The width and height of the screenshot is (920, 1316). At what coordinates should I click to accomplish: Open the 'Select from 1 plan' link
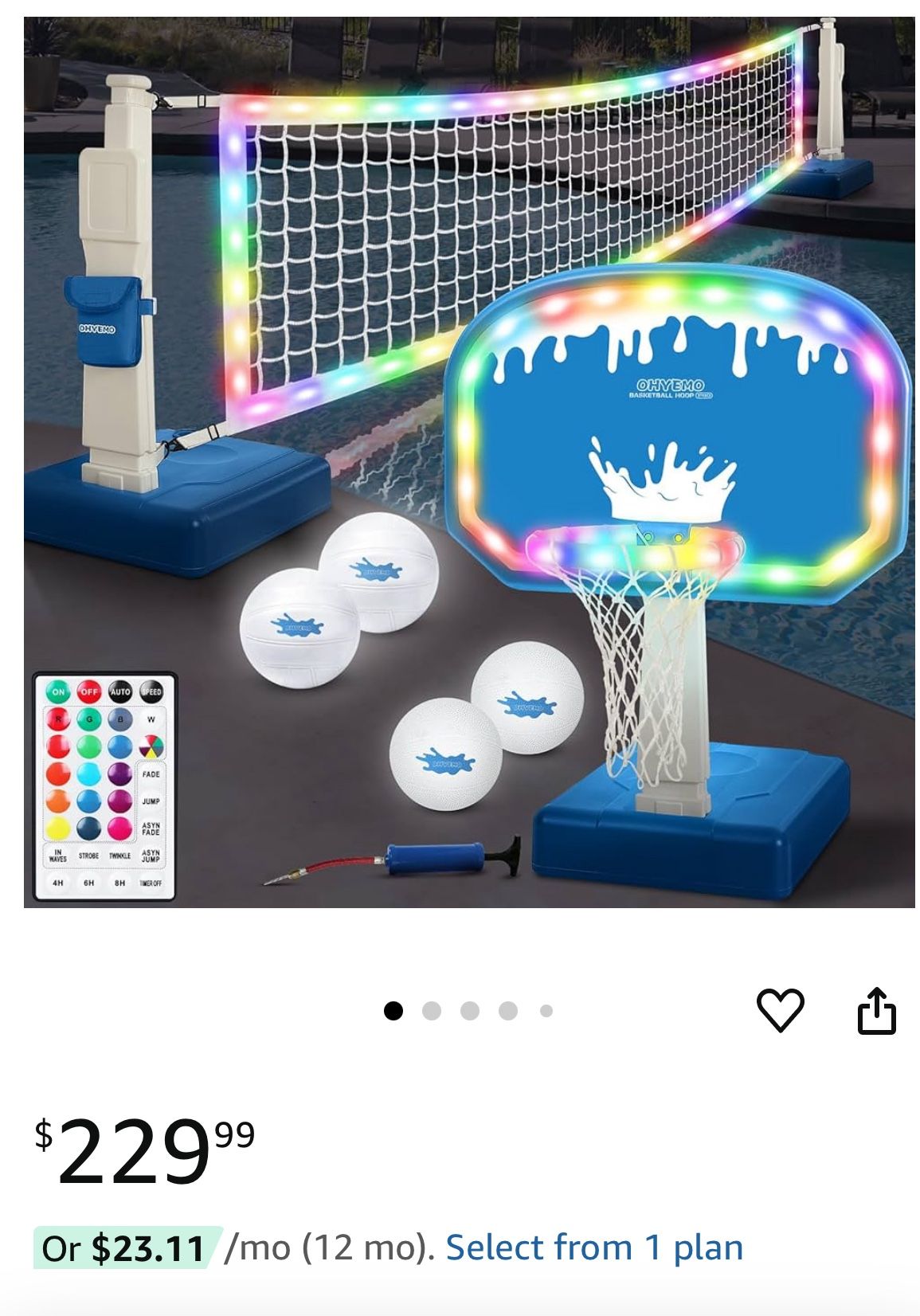coord(594,1247)
